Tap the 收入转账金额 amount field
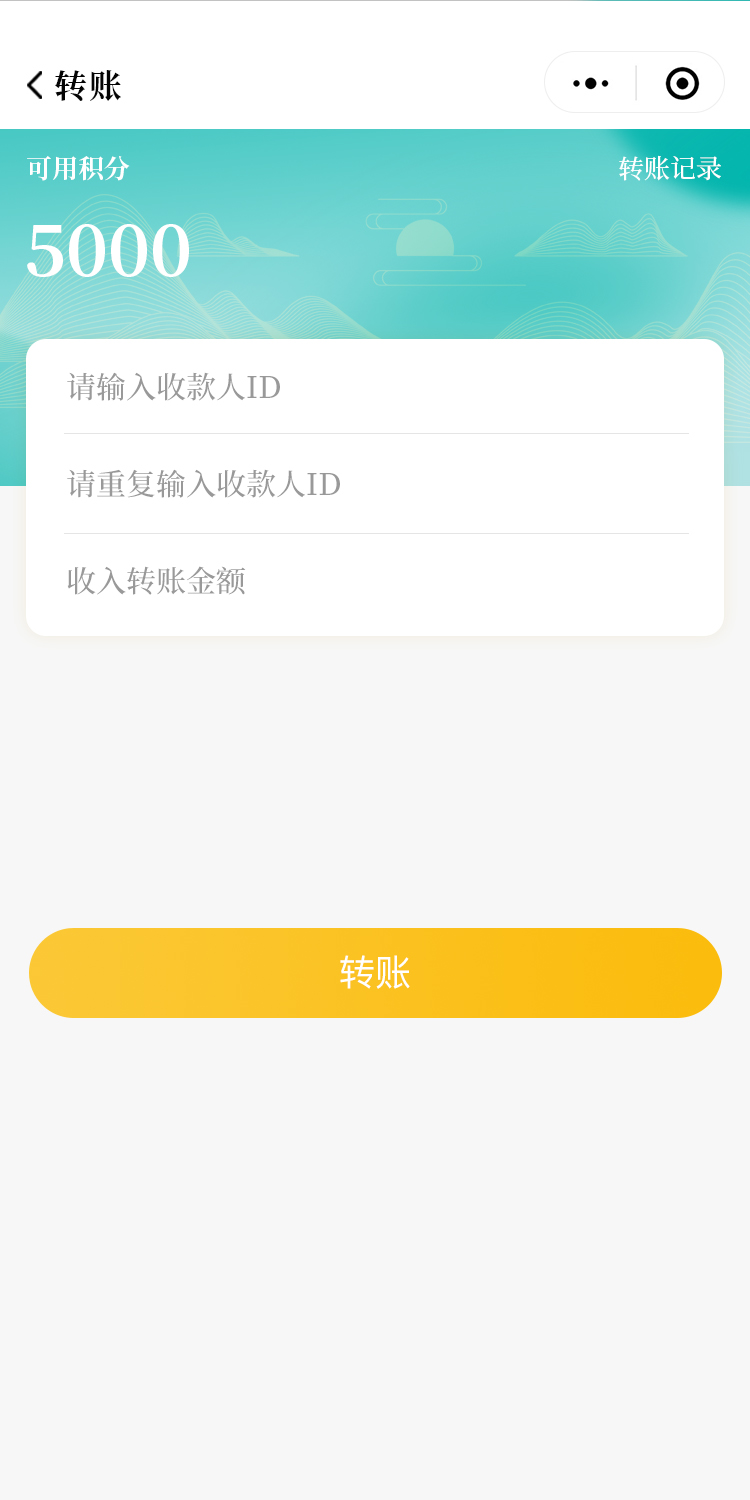 tap(375, 581)
